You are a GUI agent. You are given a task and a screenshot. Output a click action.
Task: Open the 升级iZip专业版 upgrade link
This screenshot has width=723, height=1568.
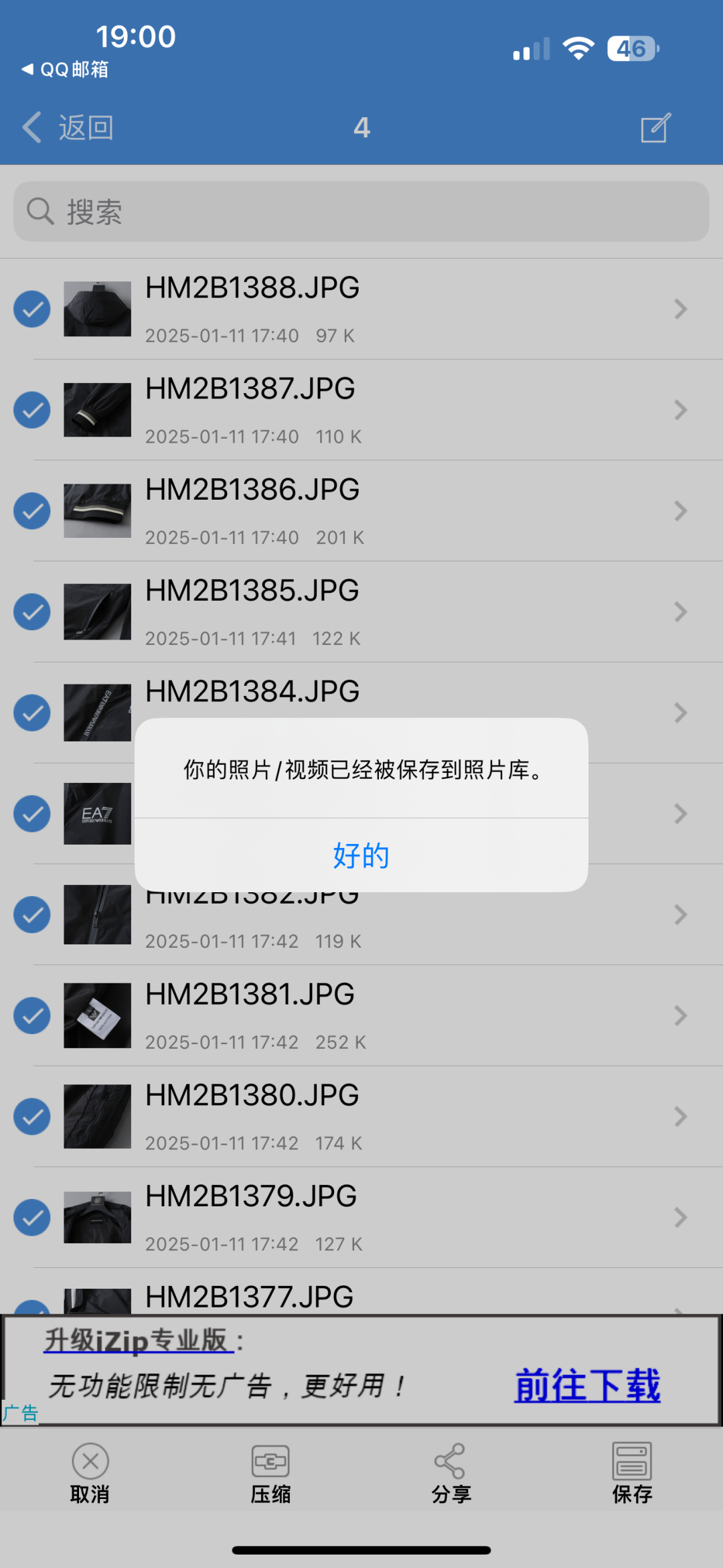click(x=138, y=1341)
